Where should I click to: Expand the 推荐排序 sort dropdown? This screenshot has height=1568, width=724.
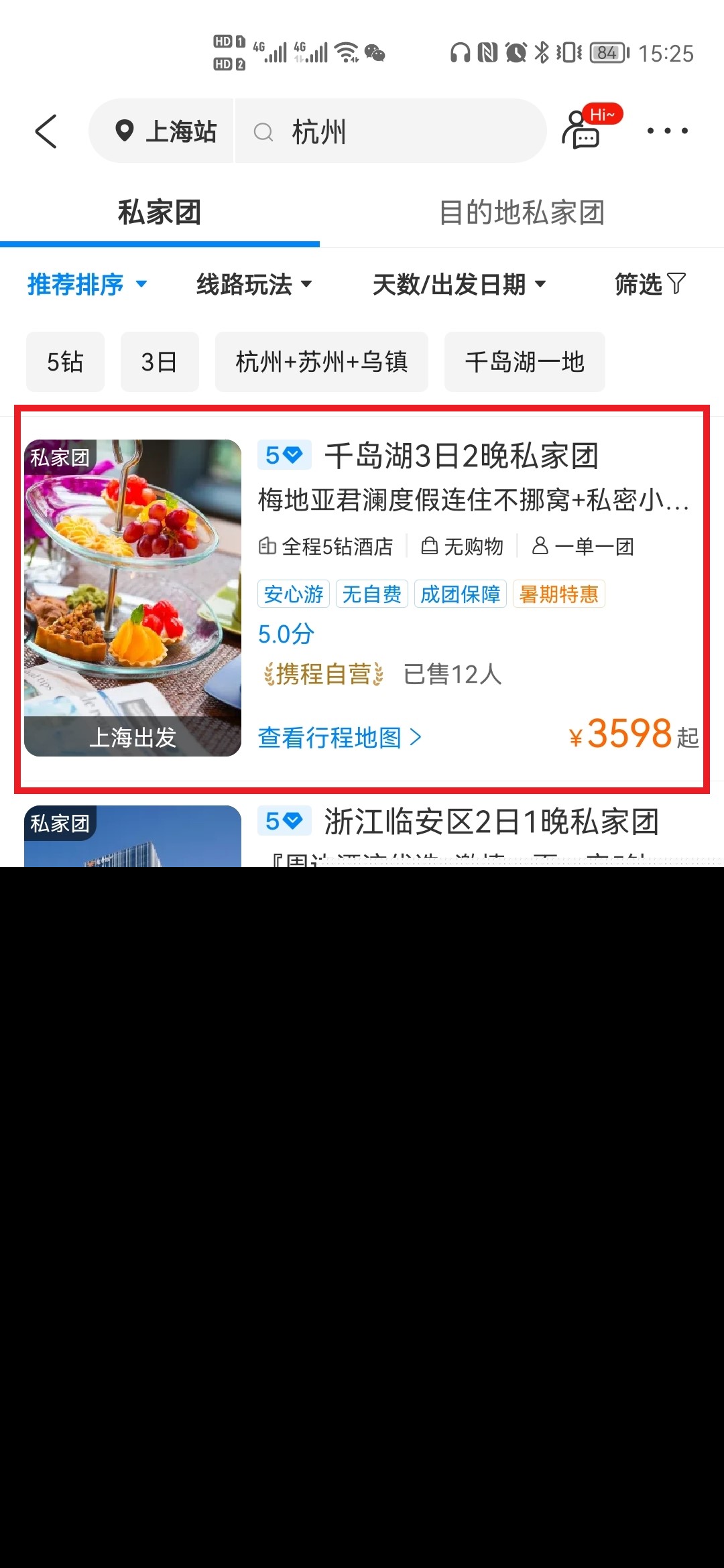point(87,285)
